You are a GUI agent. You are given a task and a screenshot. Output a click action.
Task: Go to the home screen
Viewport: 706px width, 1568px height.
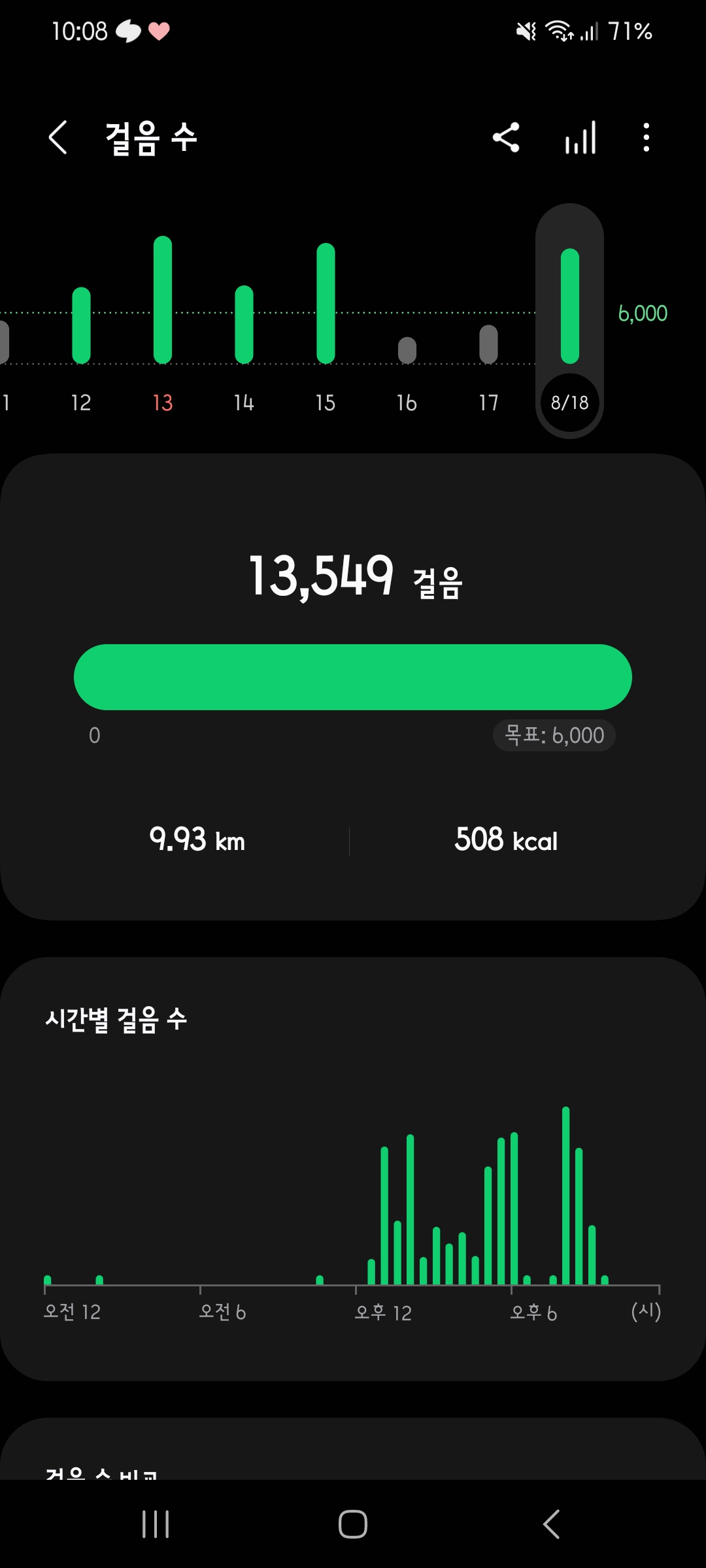click(353, 1524)
